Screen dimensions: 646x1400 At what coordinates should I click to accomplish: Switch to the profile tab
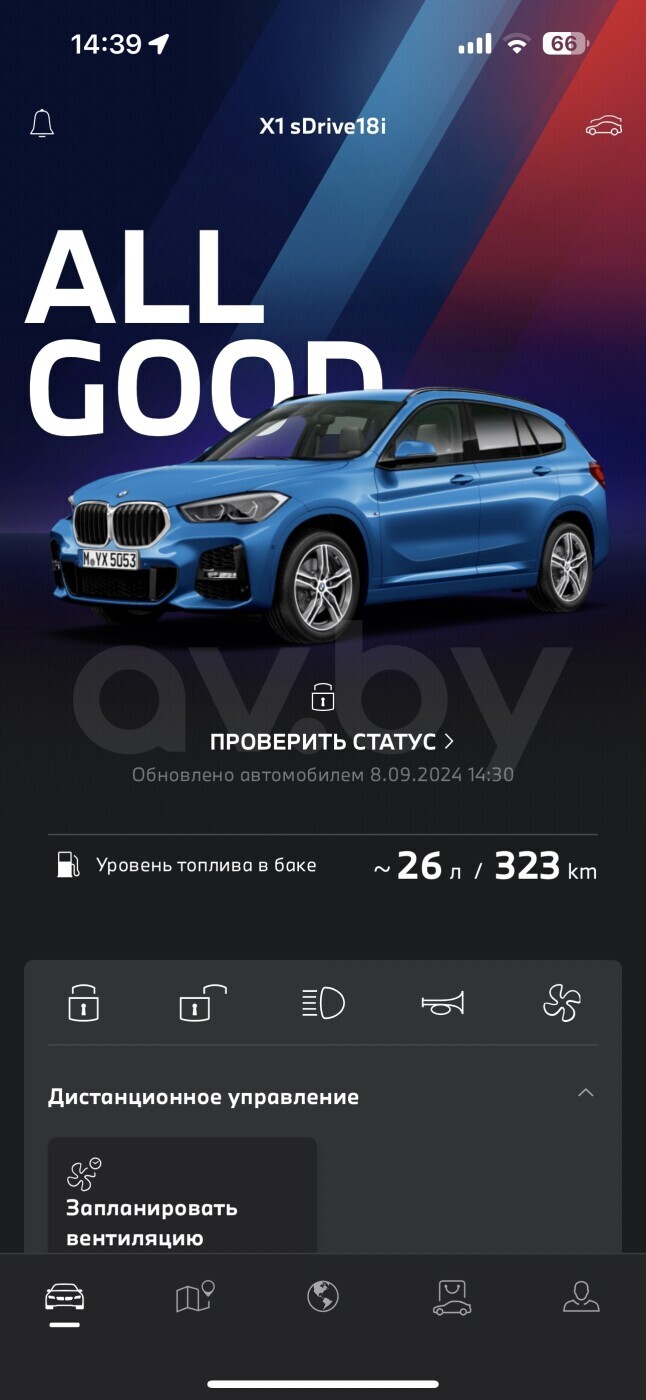[x=581, y=1297]
